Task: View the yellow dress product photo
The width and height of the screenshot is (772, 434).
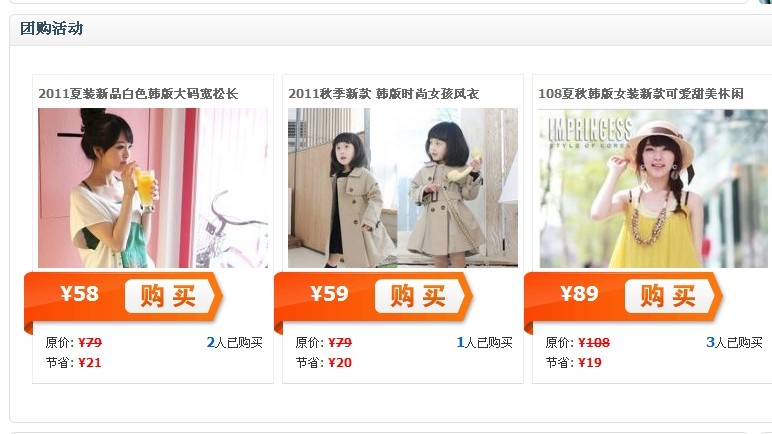Action: [x=653, y=188]
